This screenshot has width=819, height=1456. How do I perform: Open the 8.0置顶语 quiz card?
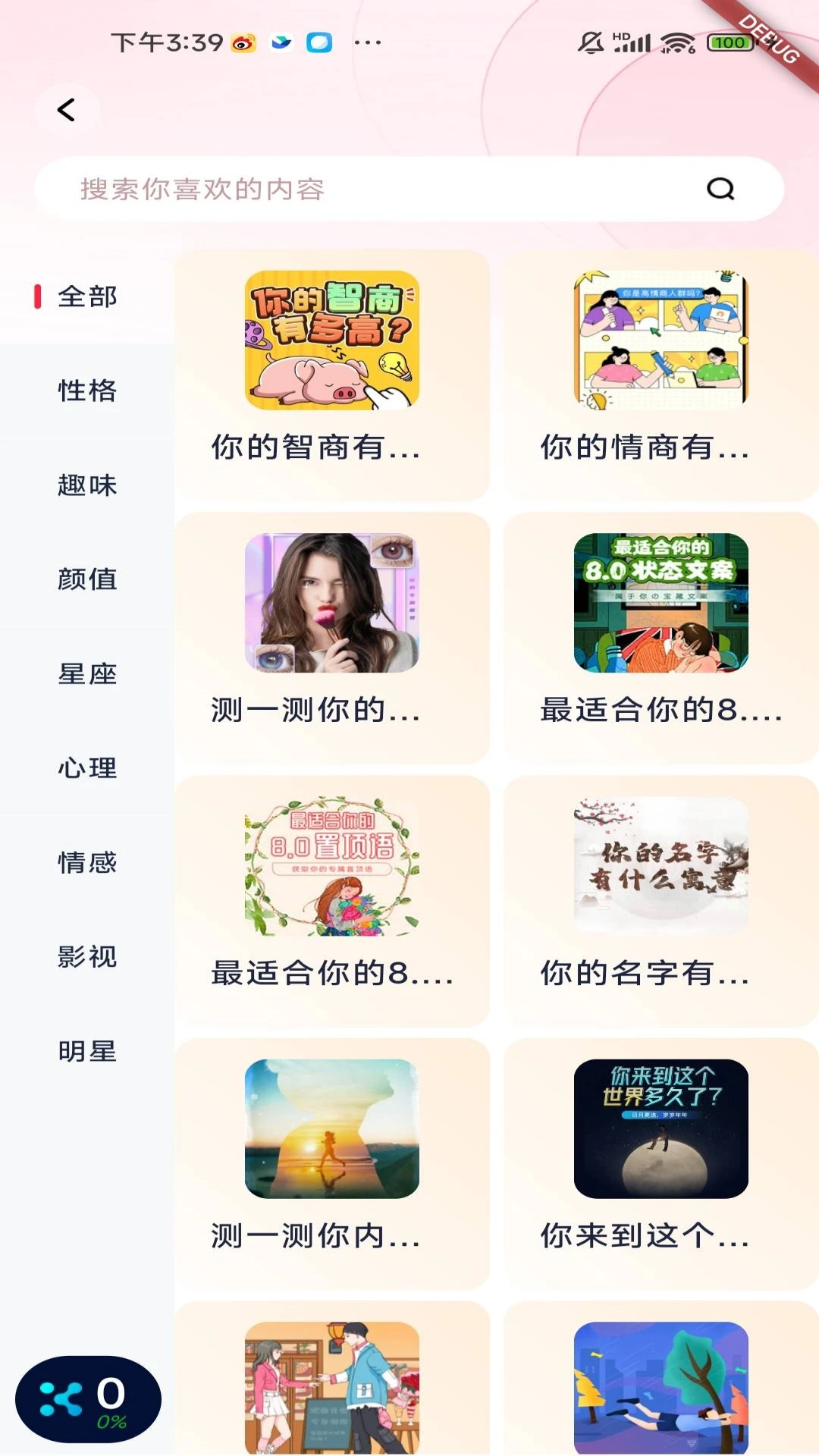coord(332,901)
